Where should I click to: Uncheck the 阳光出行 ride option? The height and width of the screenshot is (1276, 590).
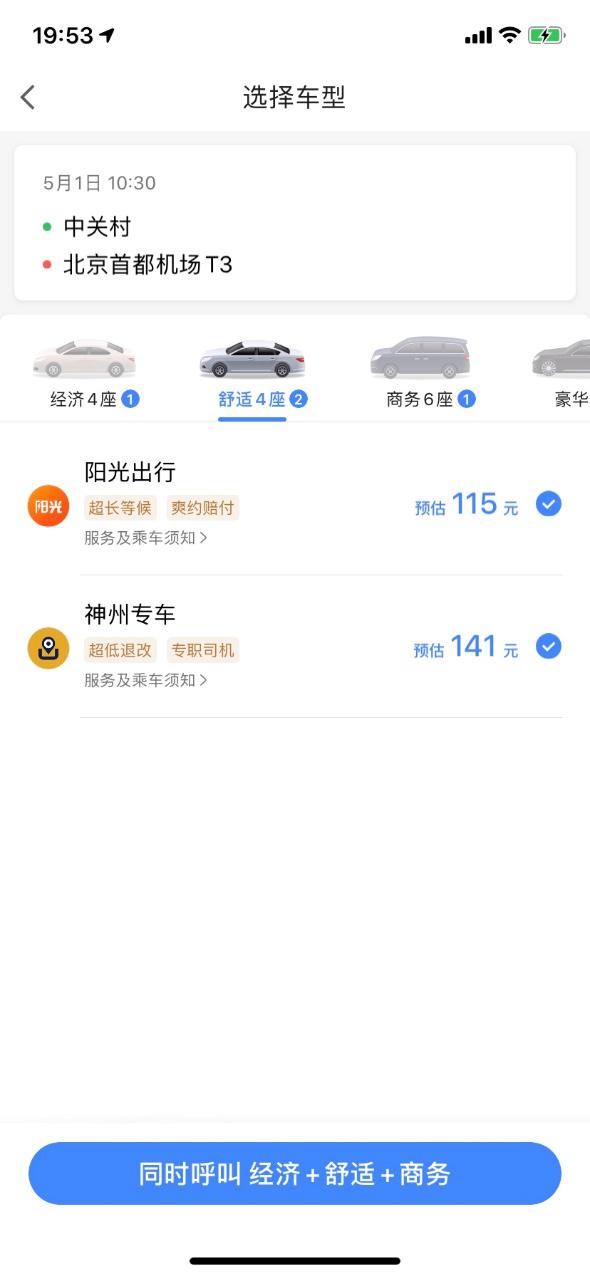[548, 504]
